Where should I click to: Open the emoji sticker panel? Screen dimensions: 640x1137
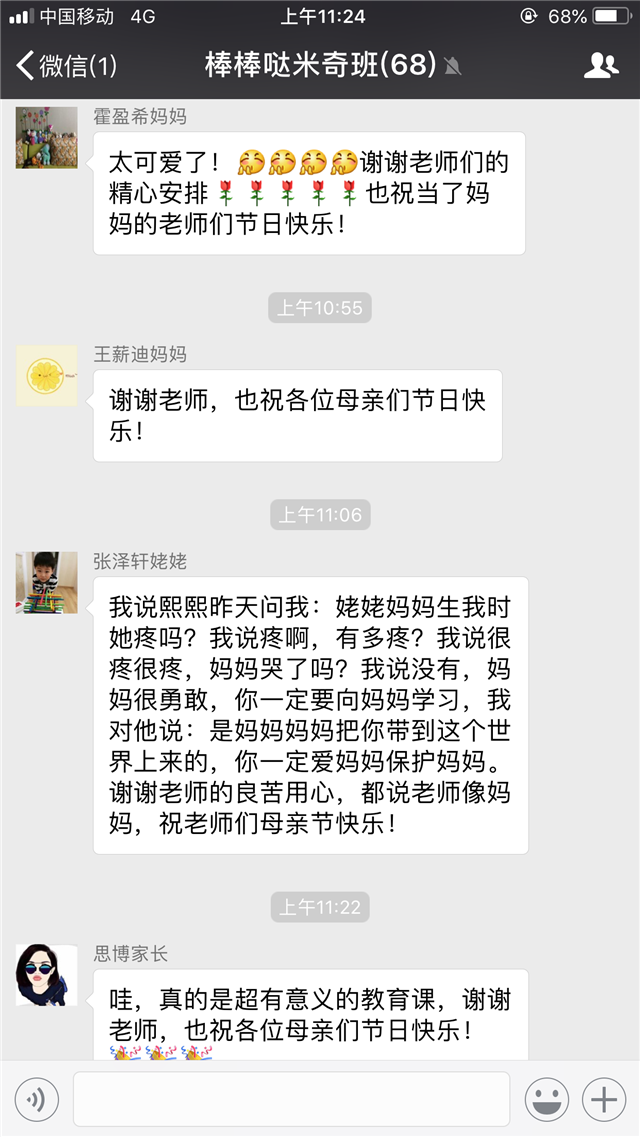tap(547, 1100)
